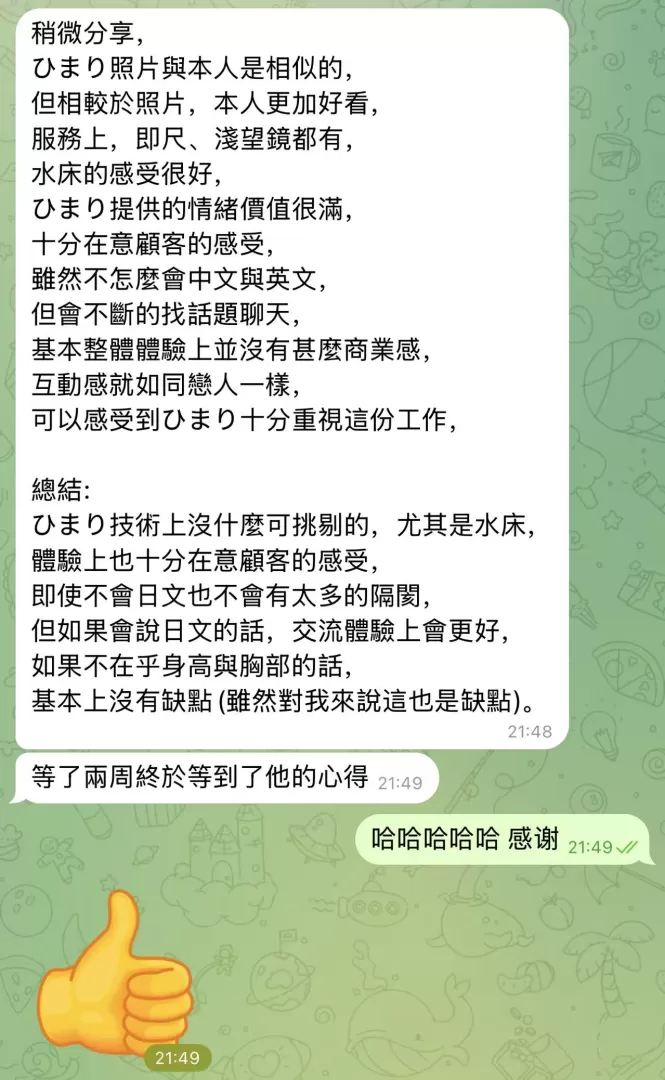The image size is (665, 1080).
Task: Tap the large thumbs-up emoji message
Action: 112,970
